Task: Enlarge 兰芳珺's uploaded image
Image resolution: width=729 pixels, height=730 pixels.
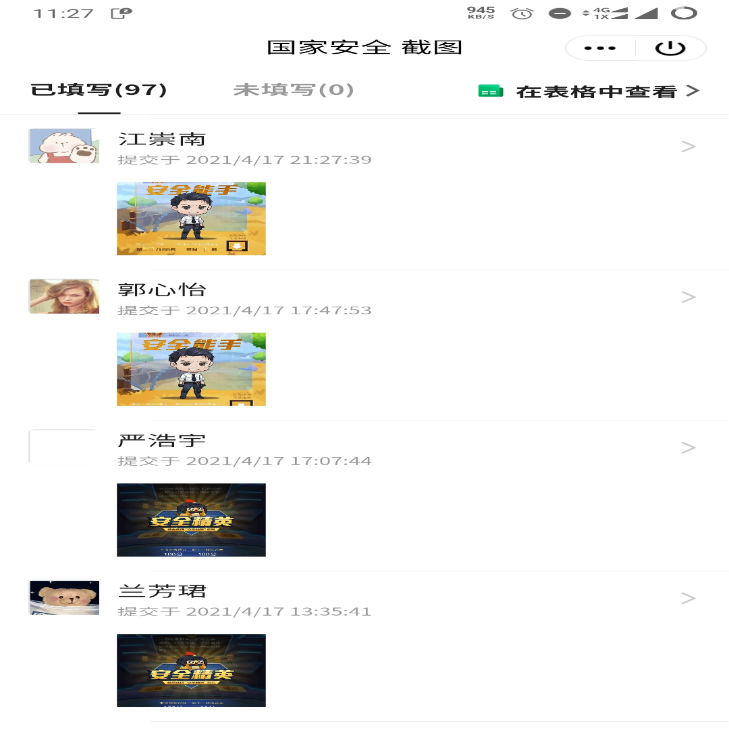Action: coord(191,670)
